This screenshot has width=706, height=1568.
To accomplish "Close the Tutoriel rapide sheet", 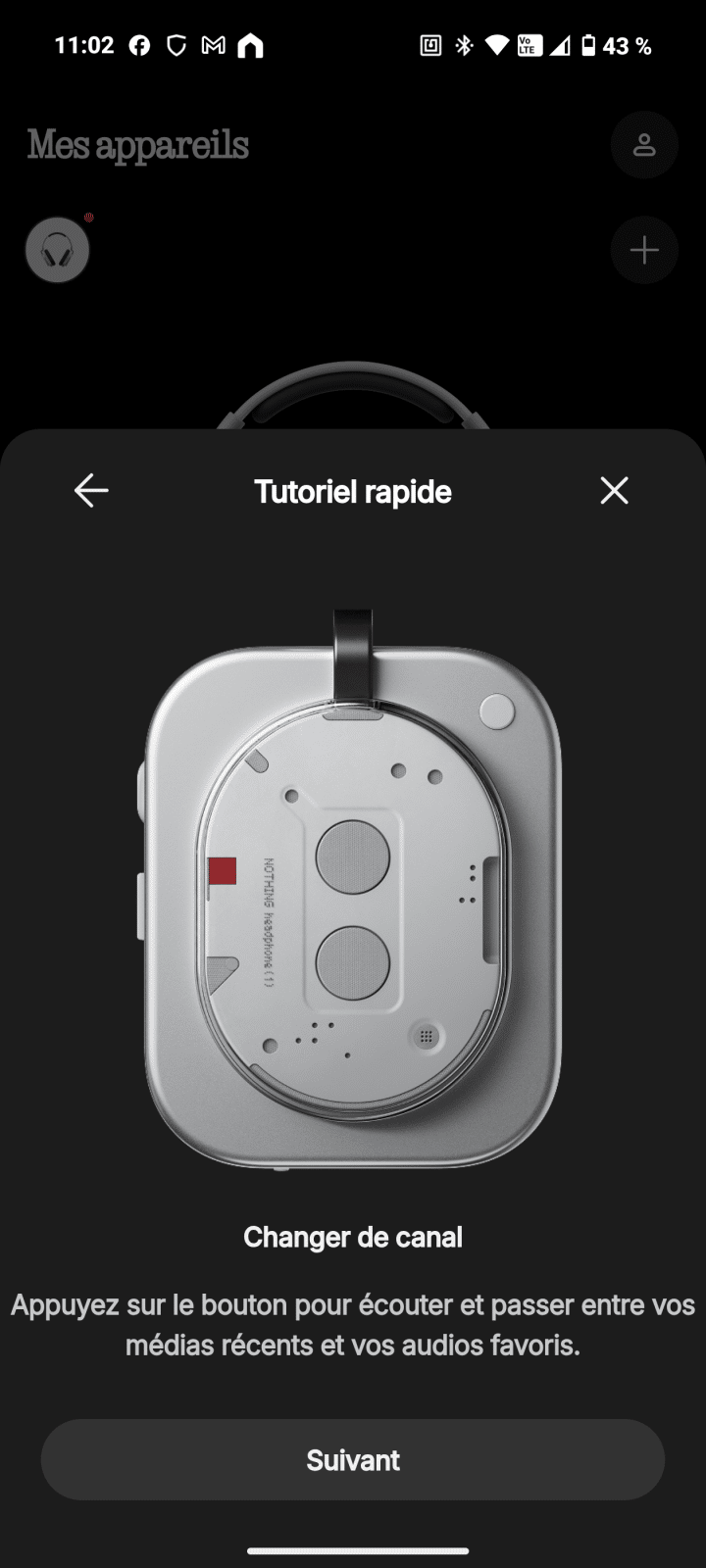I will [x=614, y=491].
